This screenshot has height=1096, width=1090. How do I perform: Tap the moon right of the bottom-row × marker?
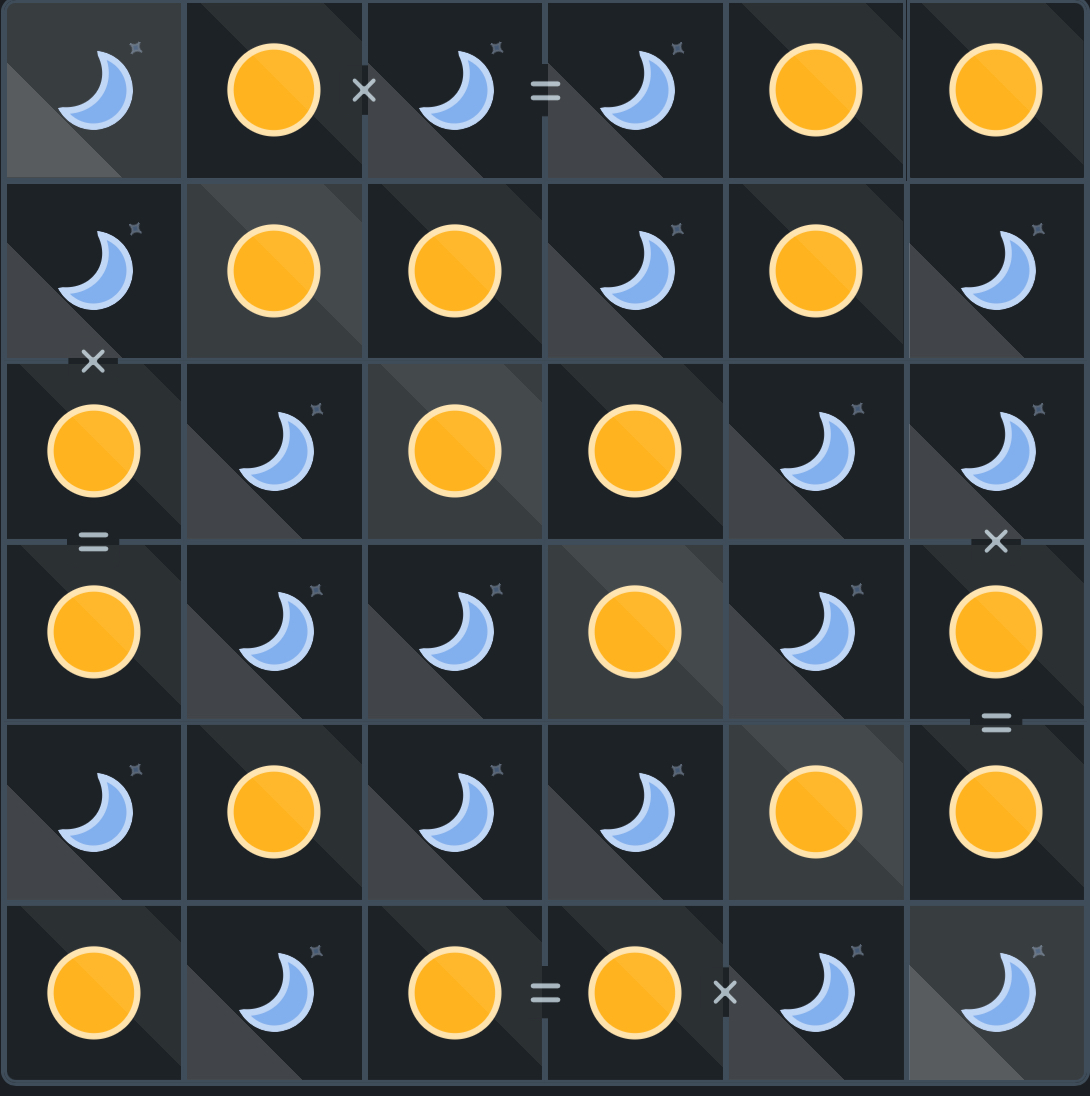(x=816, y=992)
